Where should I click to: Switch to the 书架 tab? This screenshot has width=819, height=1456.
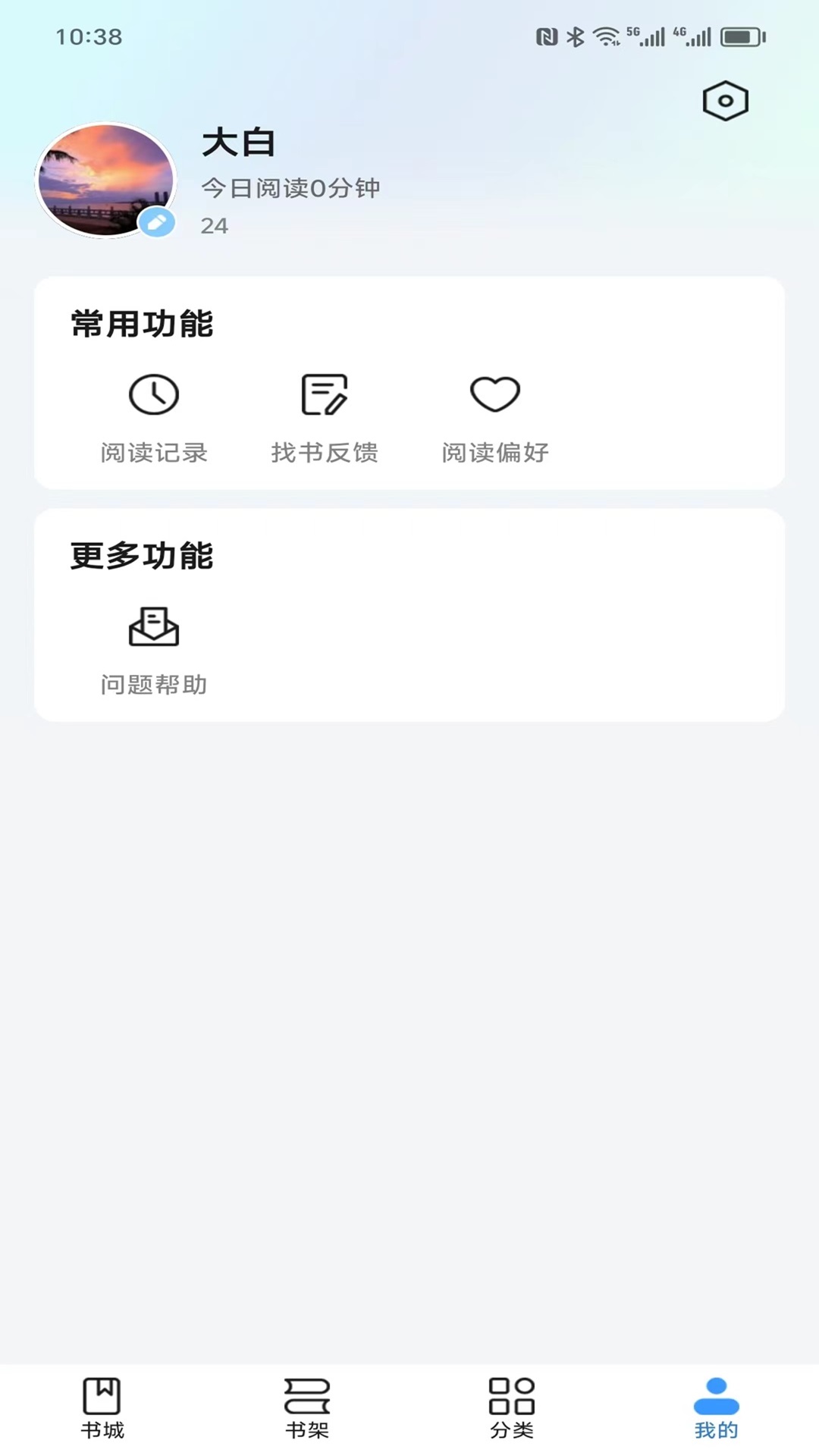point(307,1407)
